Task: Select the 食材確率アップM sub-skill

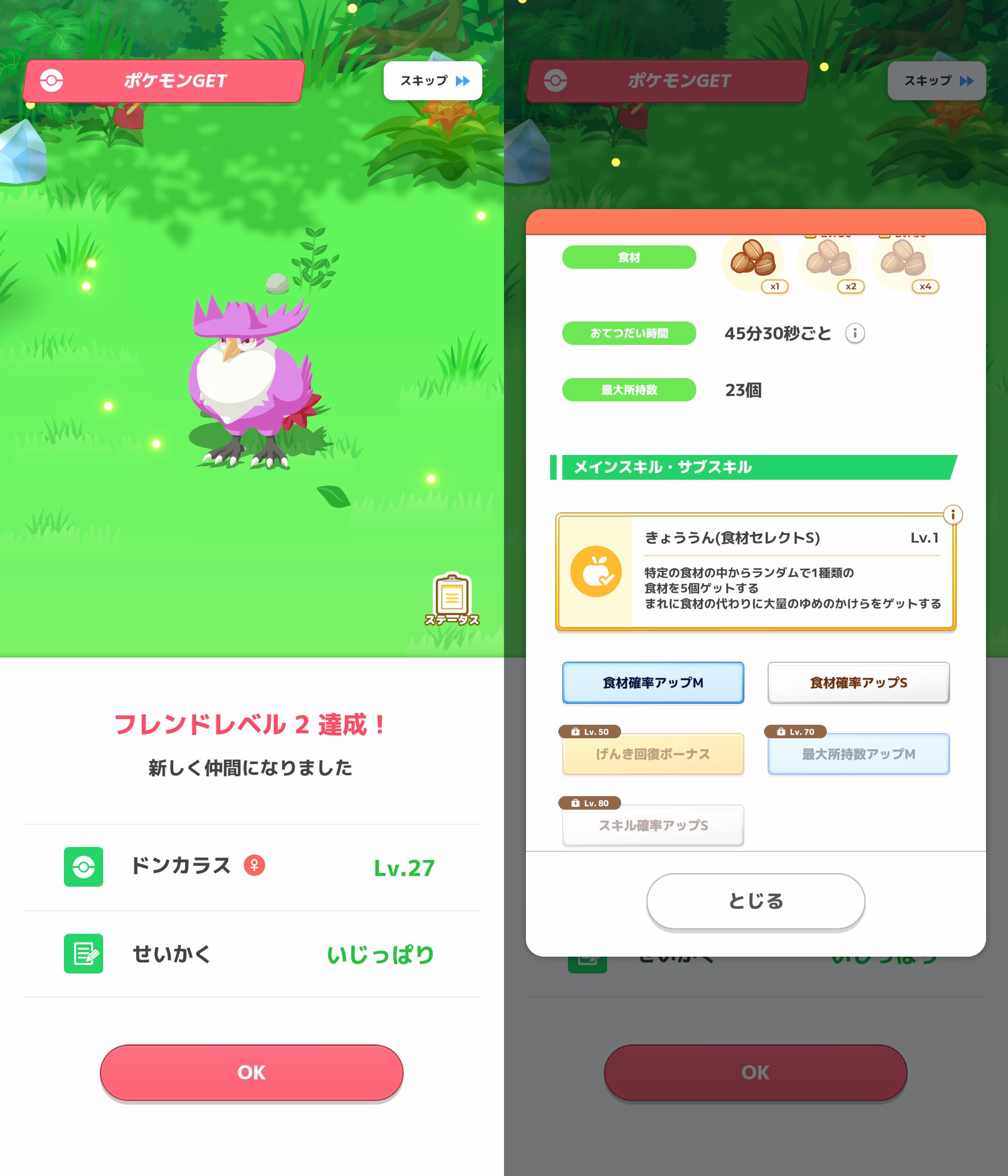Action: (653, 682)
